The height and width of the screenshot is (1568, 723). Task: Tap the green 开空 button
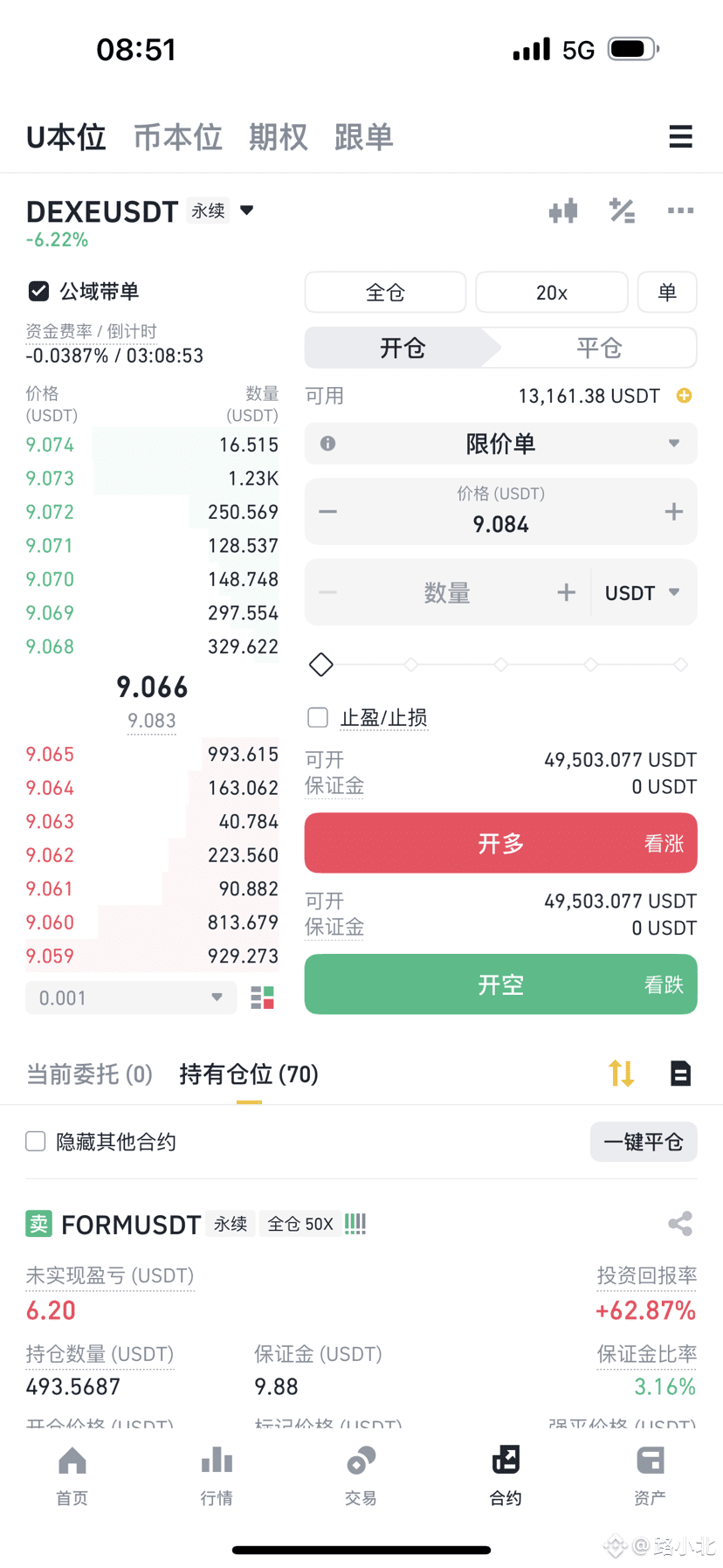click(x=501, y=984)
